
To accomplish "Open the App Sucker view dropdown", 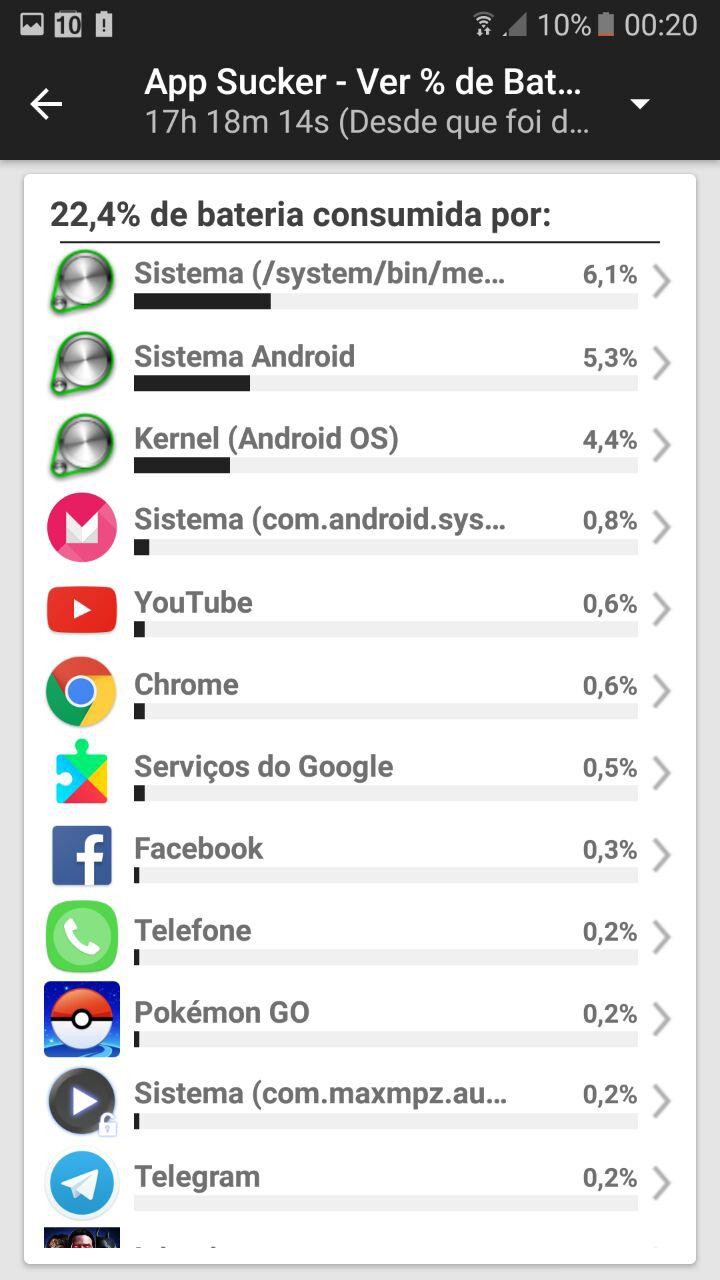I will [x=640, y=104].
